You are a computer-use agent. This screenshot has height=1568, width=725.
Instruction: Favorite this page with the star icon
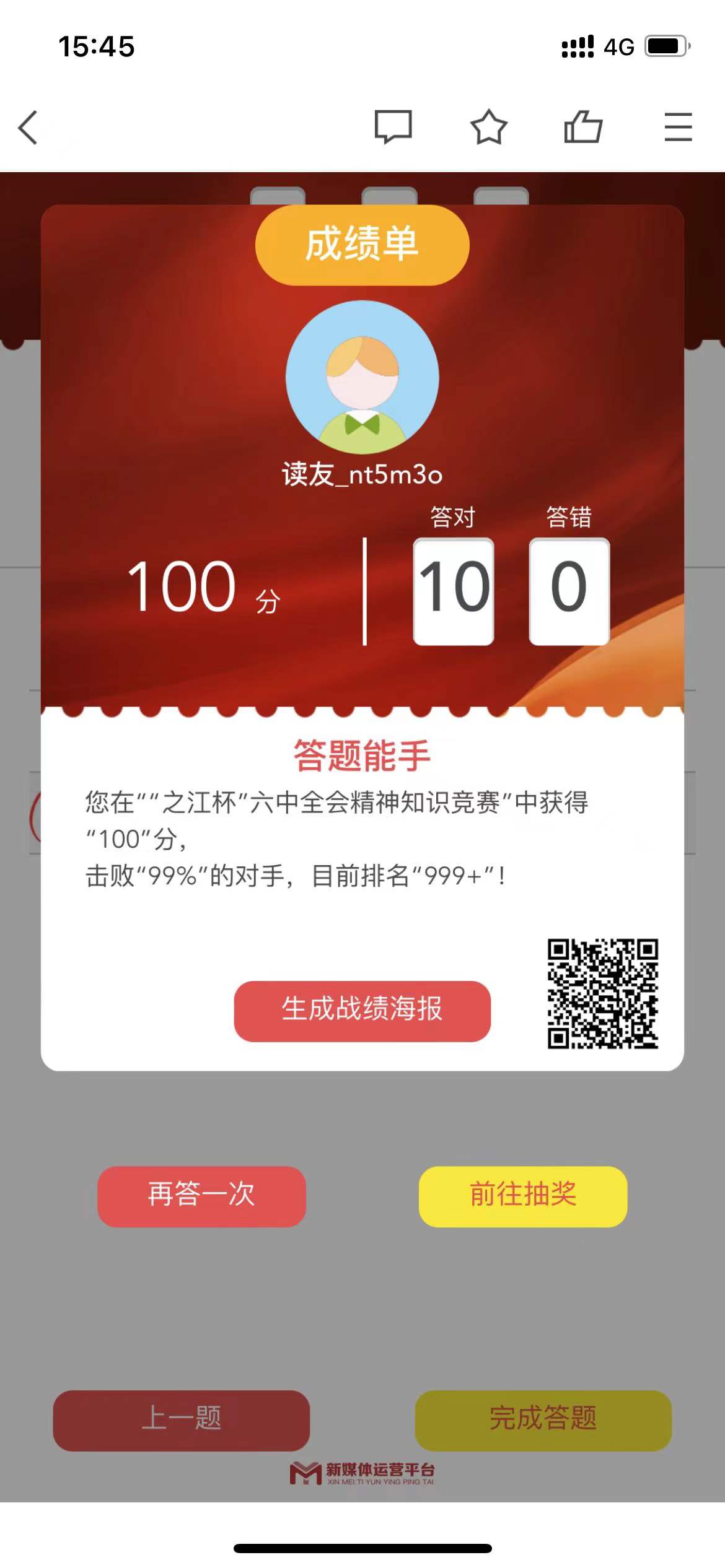(489, 126)
